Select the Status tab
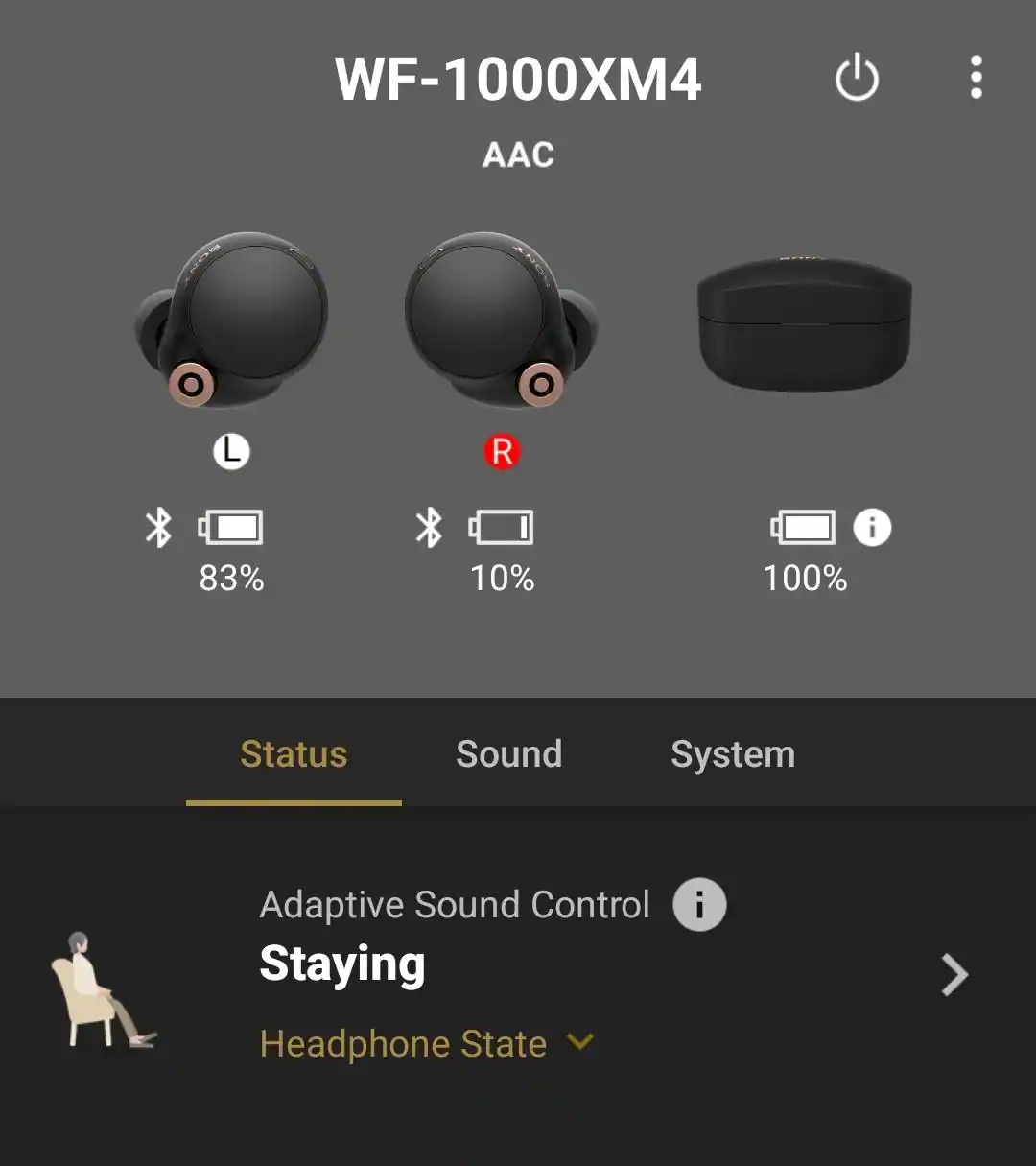This screenshot has width=1036, height=1166. click(x=294, y=754)
